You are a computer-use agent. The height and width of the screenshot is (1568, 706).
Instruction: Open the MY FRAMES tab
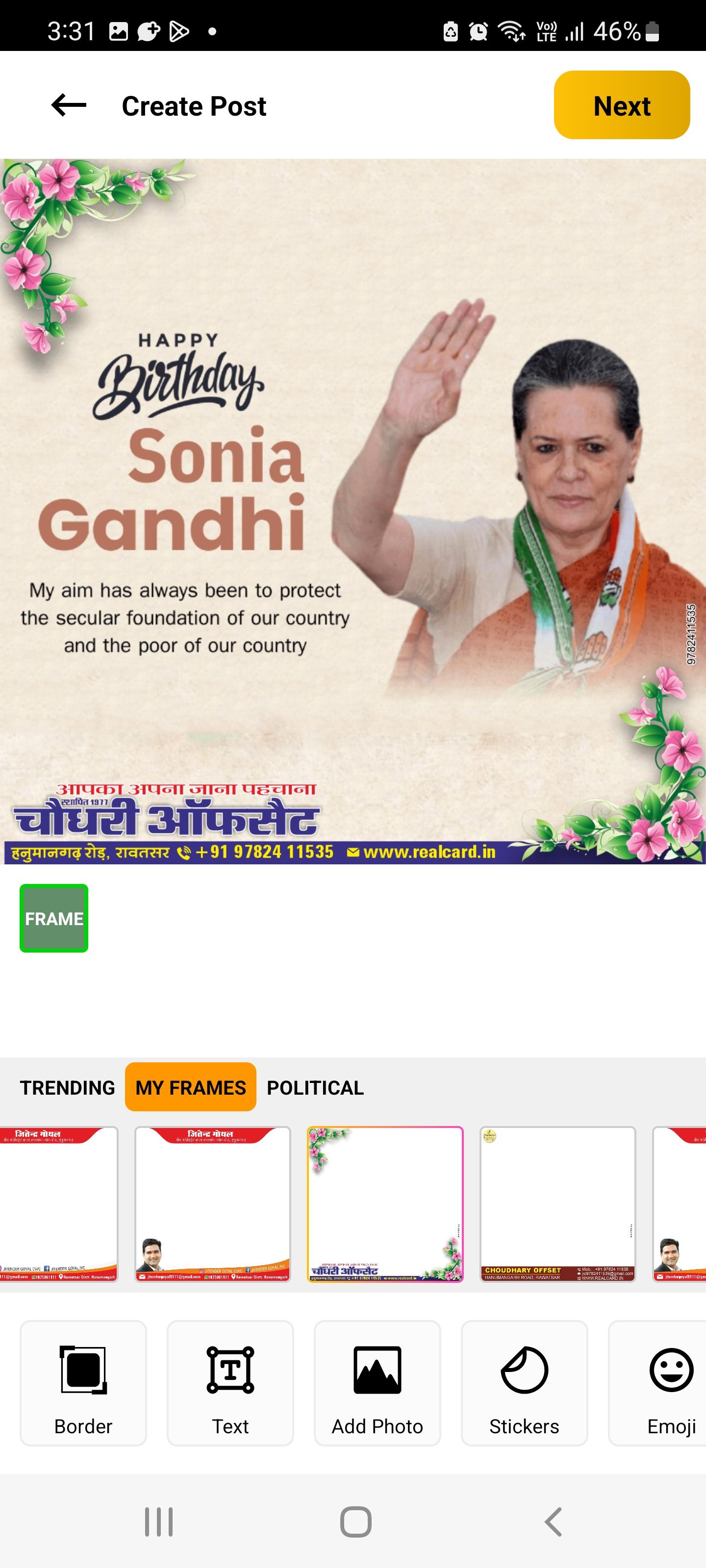(x=191, y=1087)
